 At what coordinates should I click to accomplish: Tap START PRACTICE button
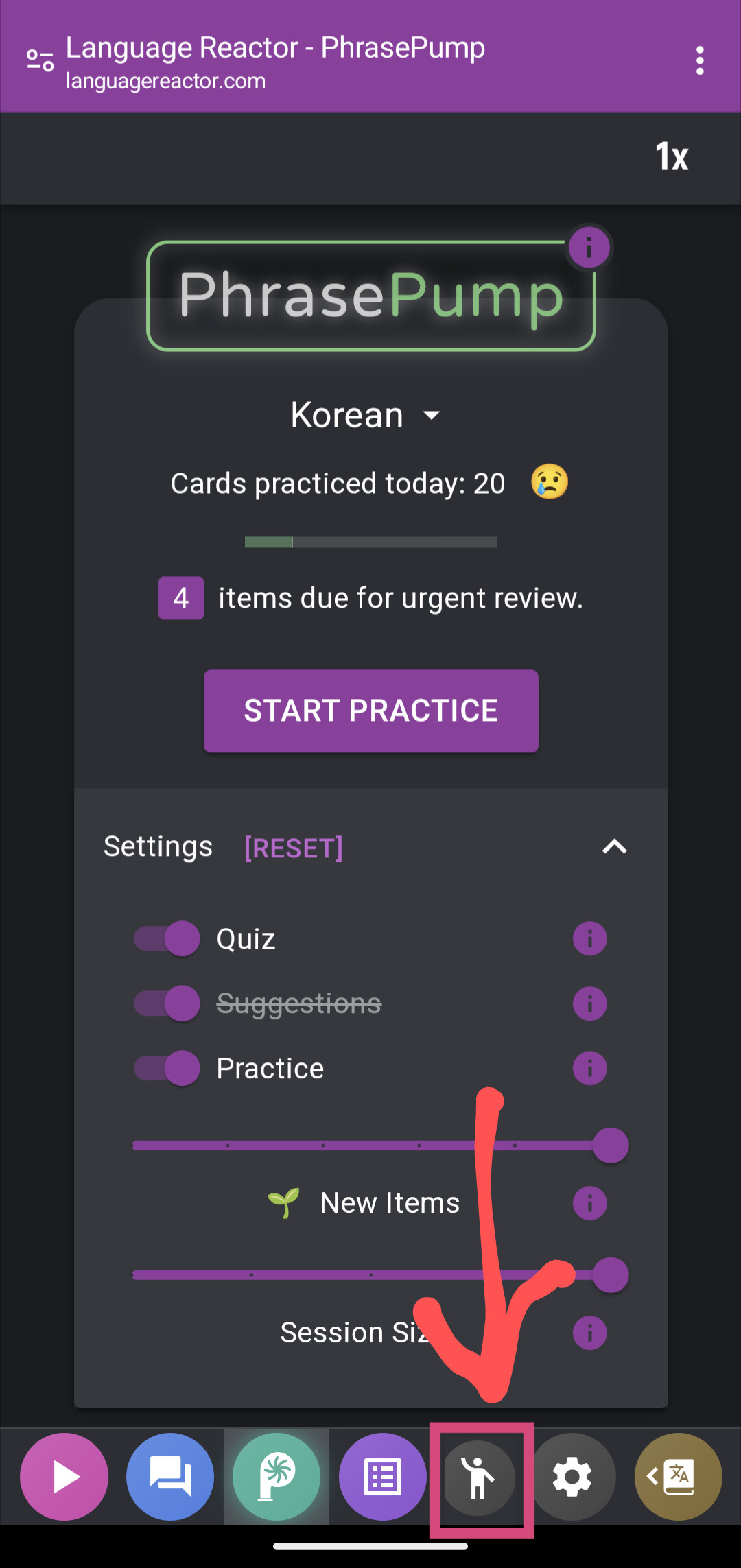coord(371,711)
